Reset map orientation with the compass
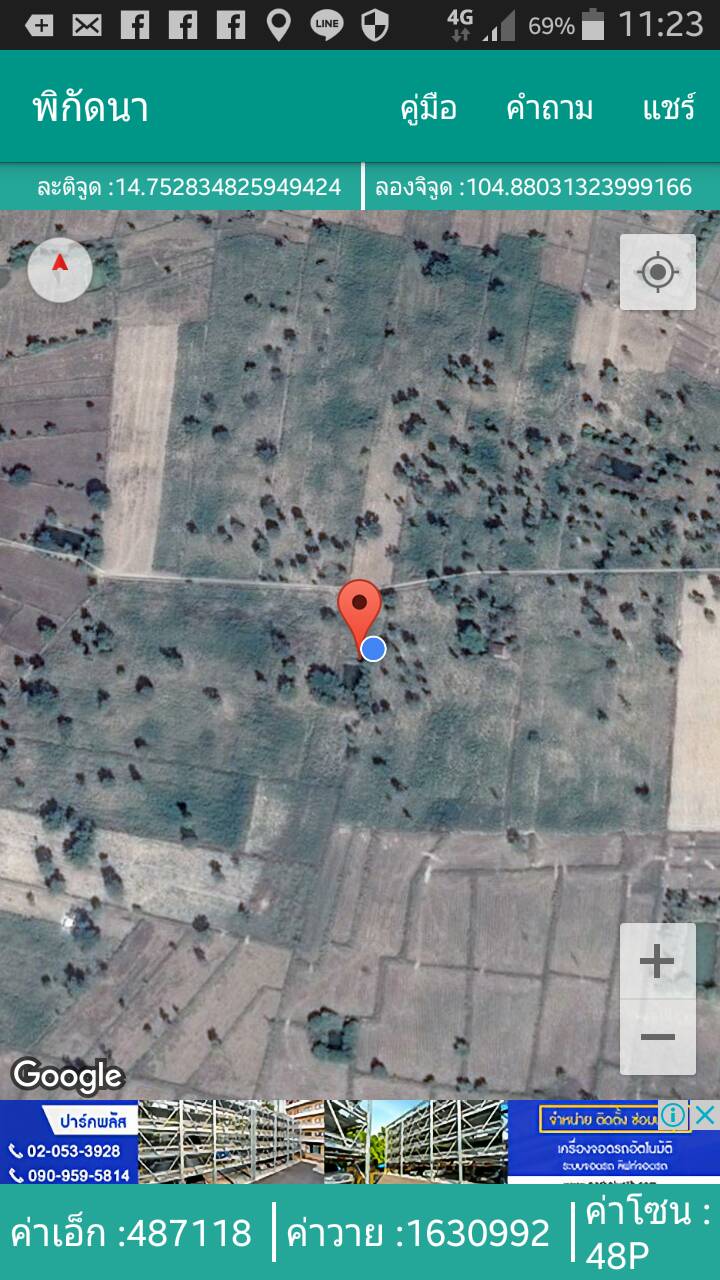Viewport: 720px width, 1280px height. click(60, 270)
